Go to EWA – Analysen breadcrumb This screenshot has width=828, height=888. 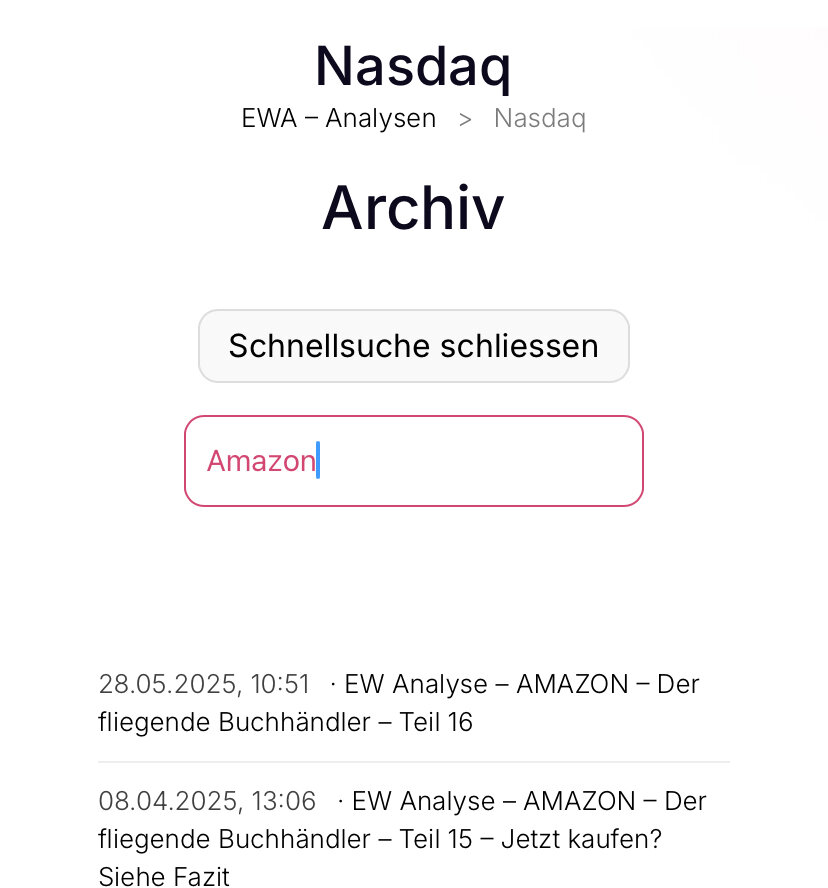339,118
